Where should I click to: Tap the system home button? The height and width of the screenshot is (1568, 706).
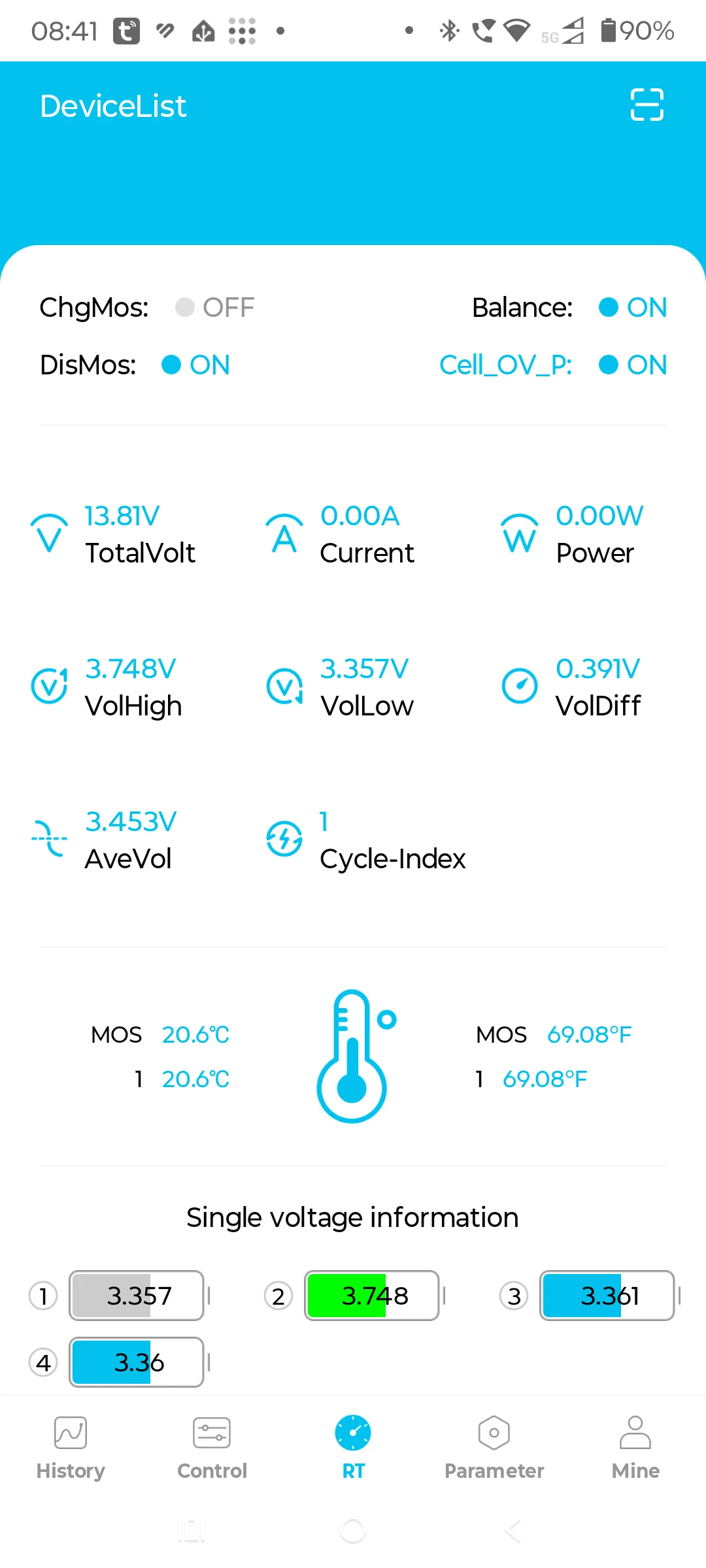click(x=353, y=1530)
